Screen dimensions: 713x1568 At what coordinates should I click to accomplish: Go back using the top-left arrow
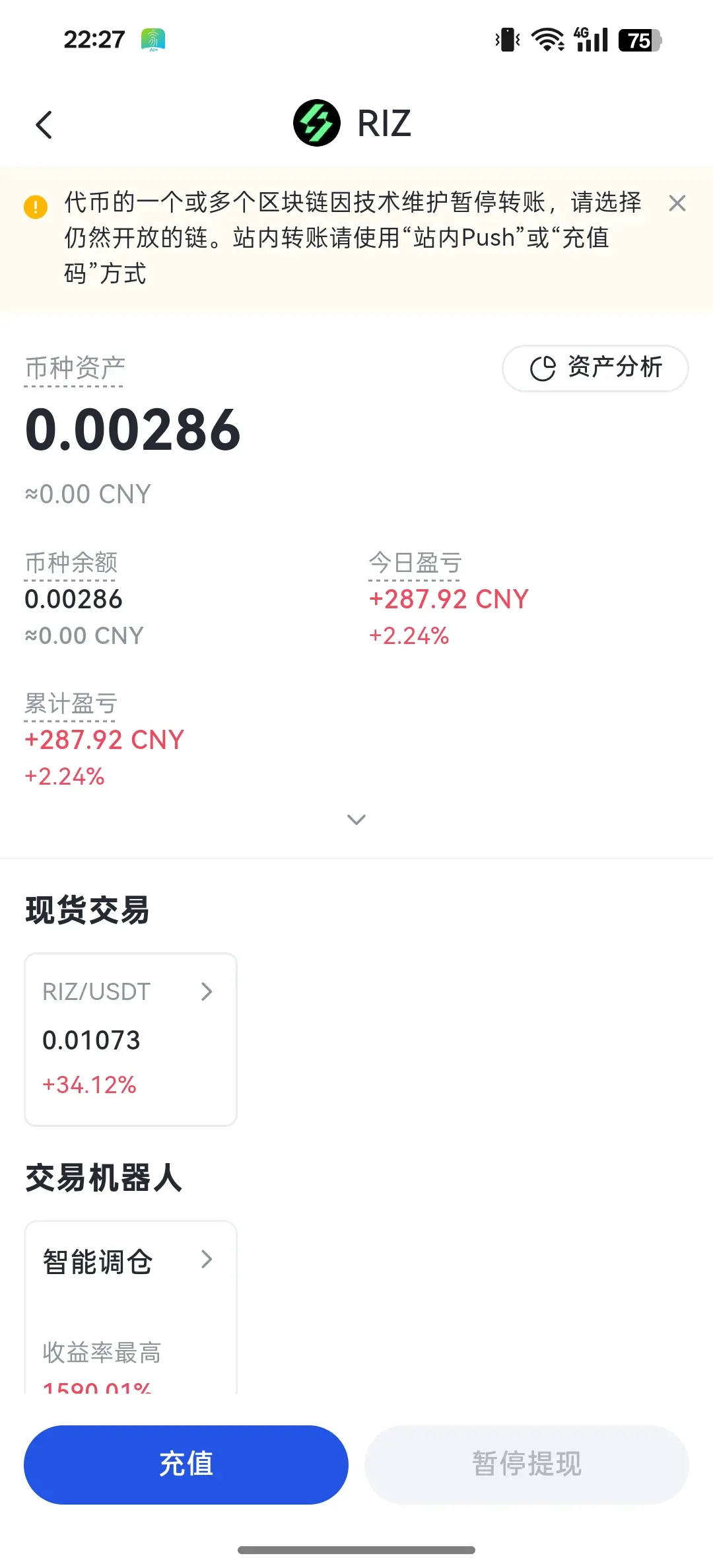click(x=44, y=124)
